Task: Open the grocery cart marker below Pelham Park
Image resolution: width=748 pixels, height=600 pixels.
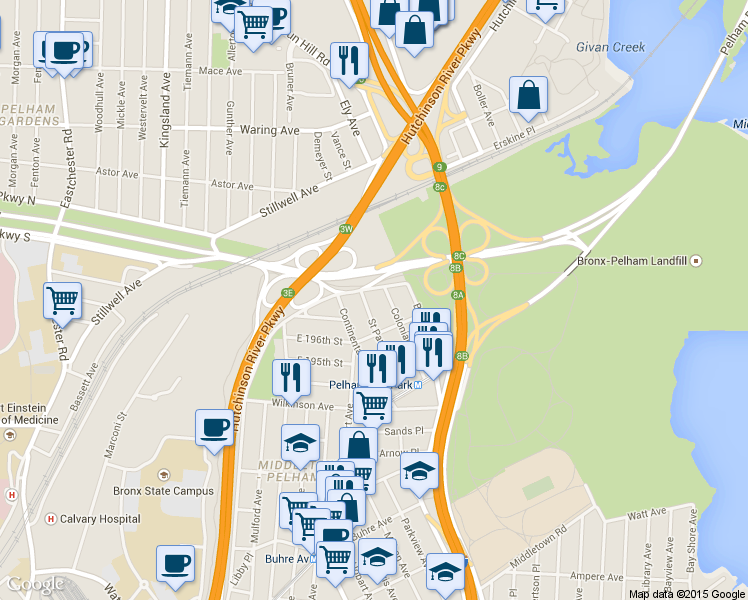Action: coord(372,406)
